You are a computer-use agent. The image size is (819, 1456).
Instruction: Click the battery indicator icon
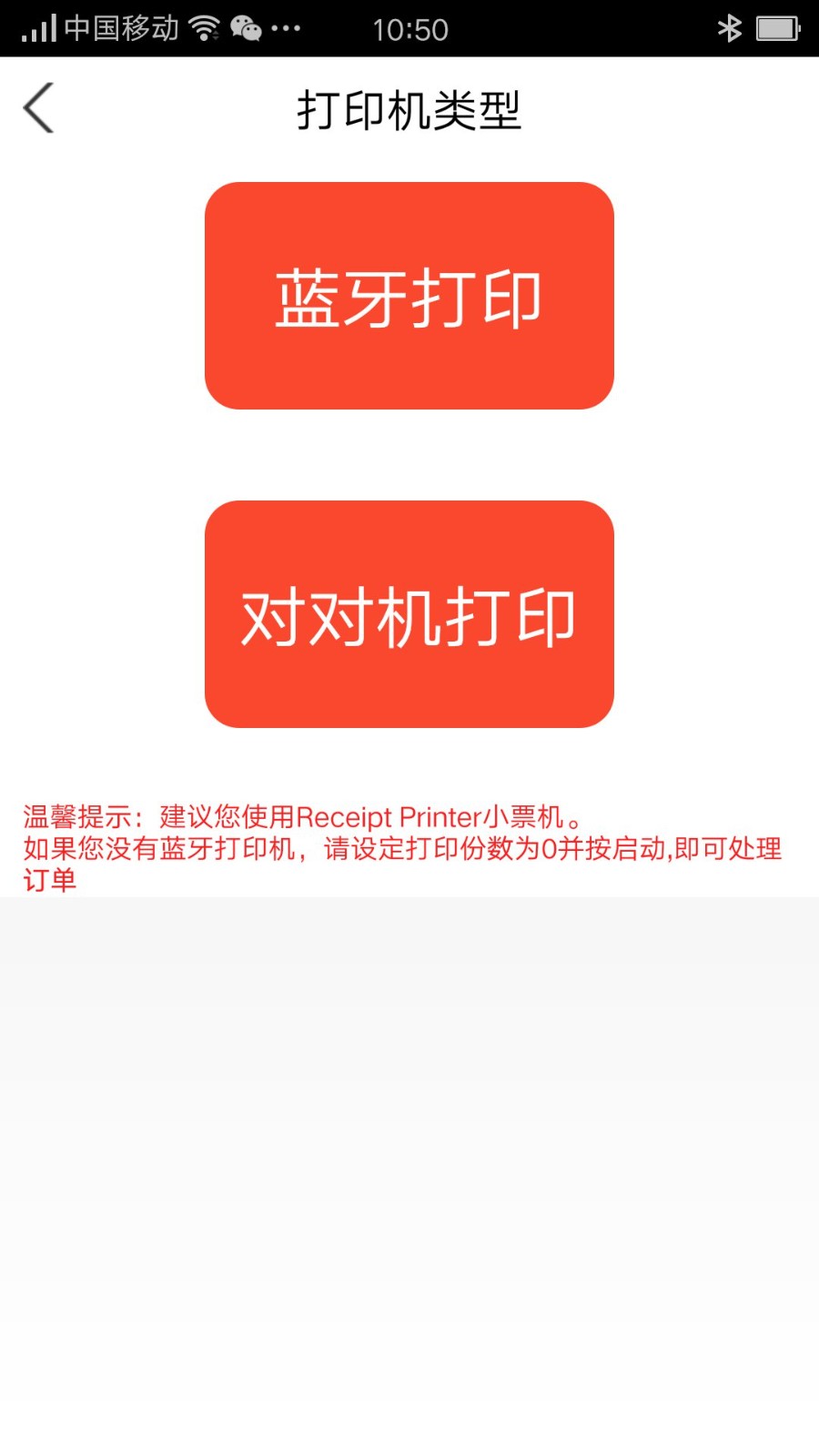tap(778, 27)
